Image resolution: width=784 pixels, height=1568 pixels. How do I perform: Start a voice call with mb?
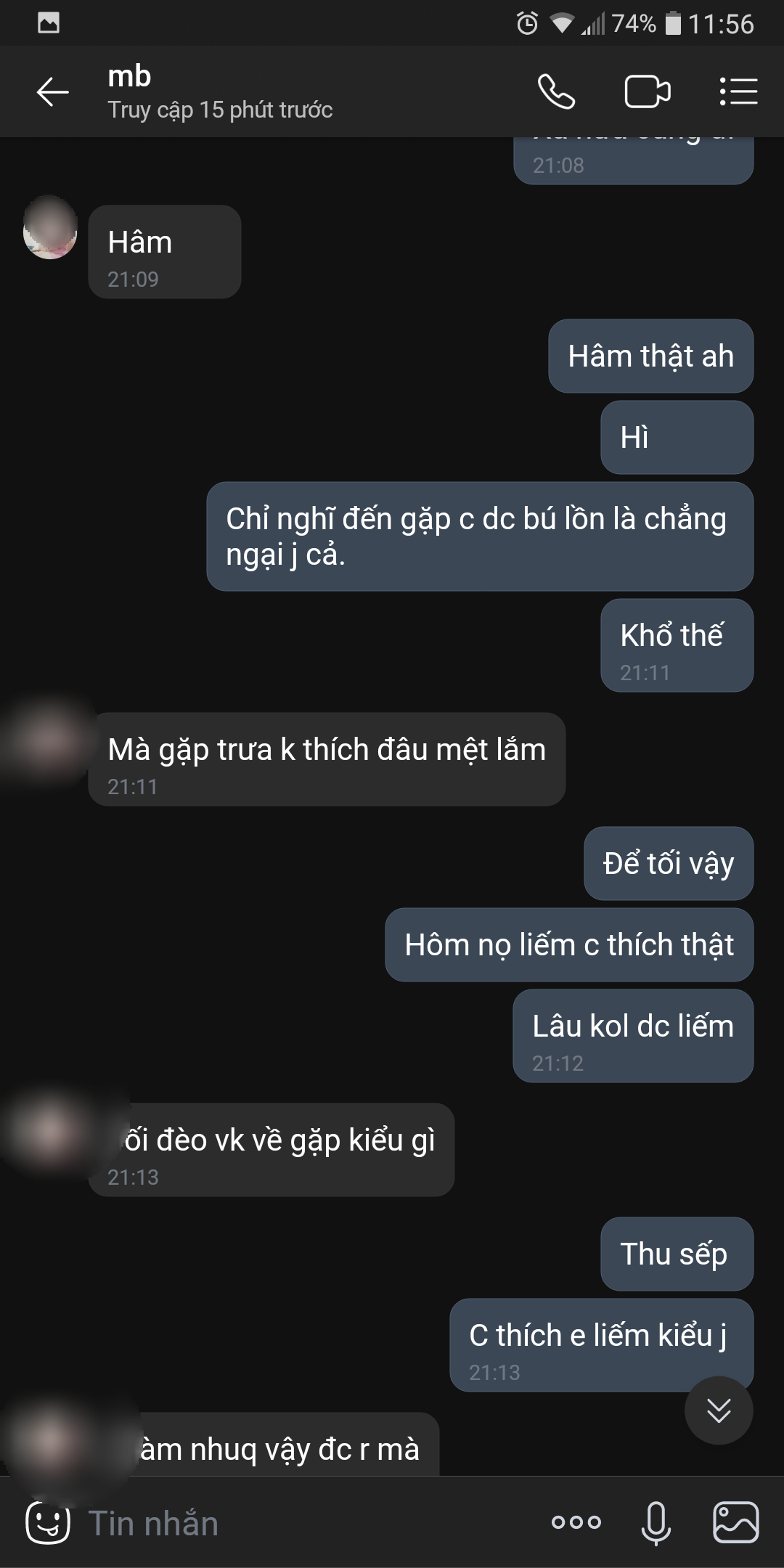556,92
